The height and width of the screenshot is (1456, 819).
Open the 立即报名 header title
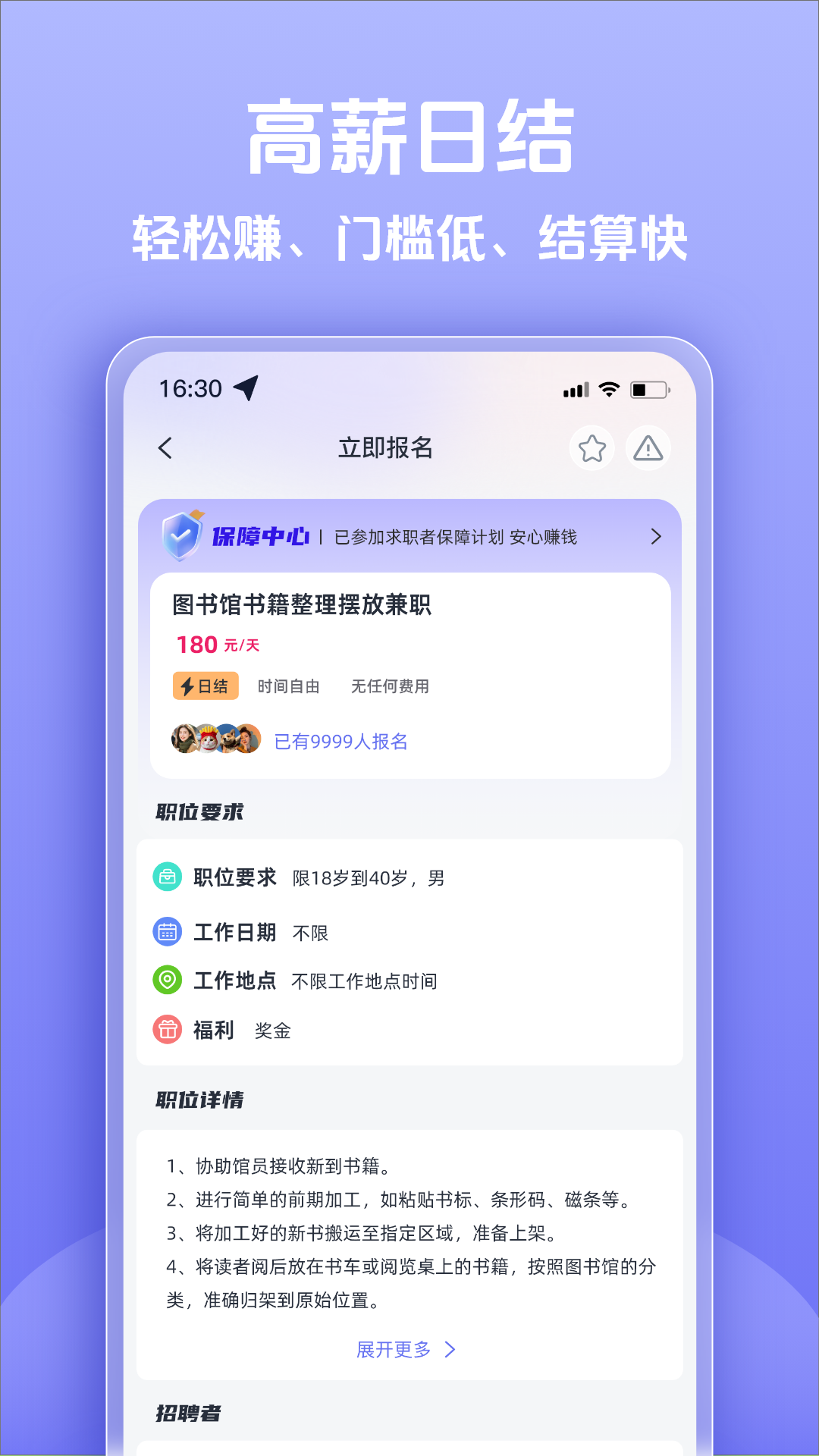click(x=387, y=448)
